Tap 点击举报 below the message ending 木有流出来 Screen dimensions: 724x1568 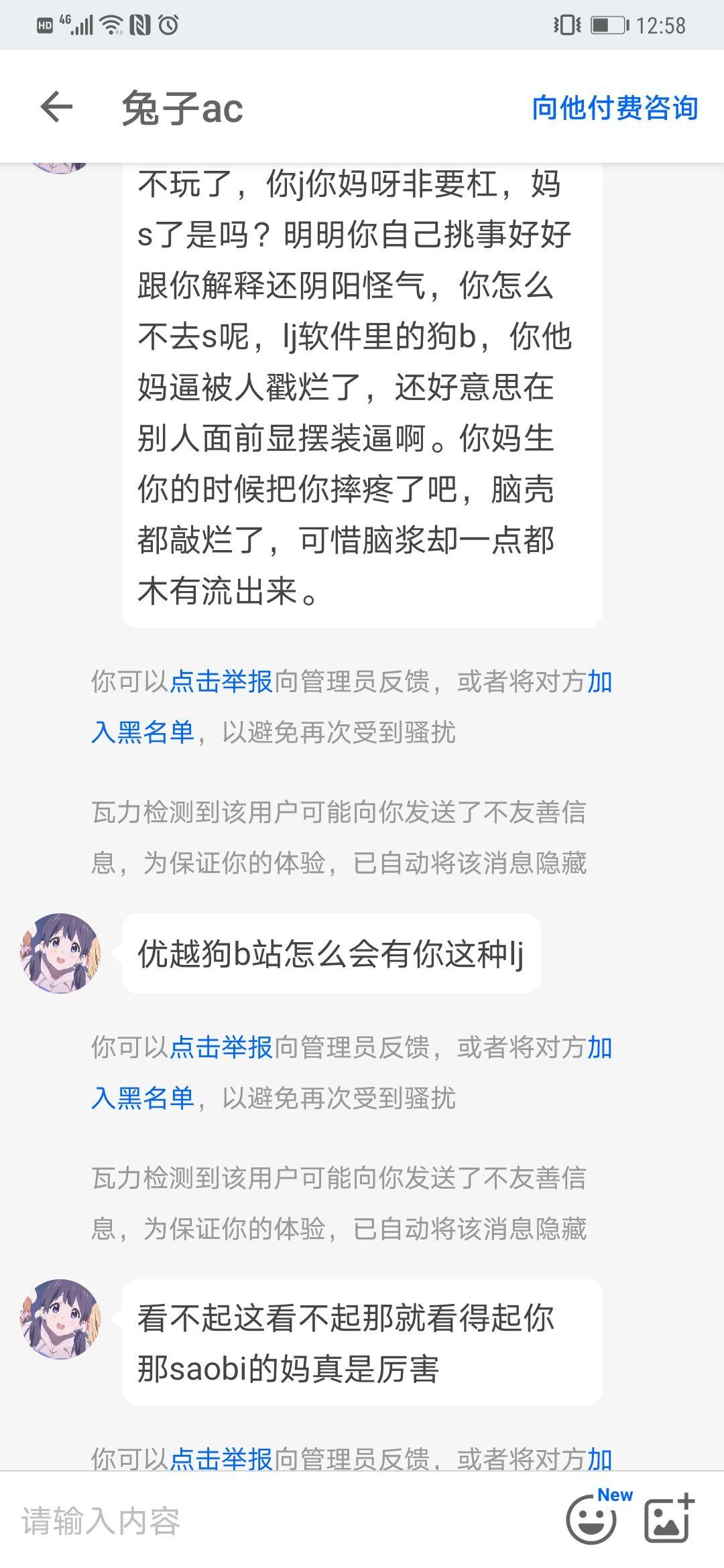(x=221, y=681)
